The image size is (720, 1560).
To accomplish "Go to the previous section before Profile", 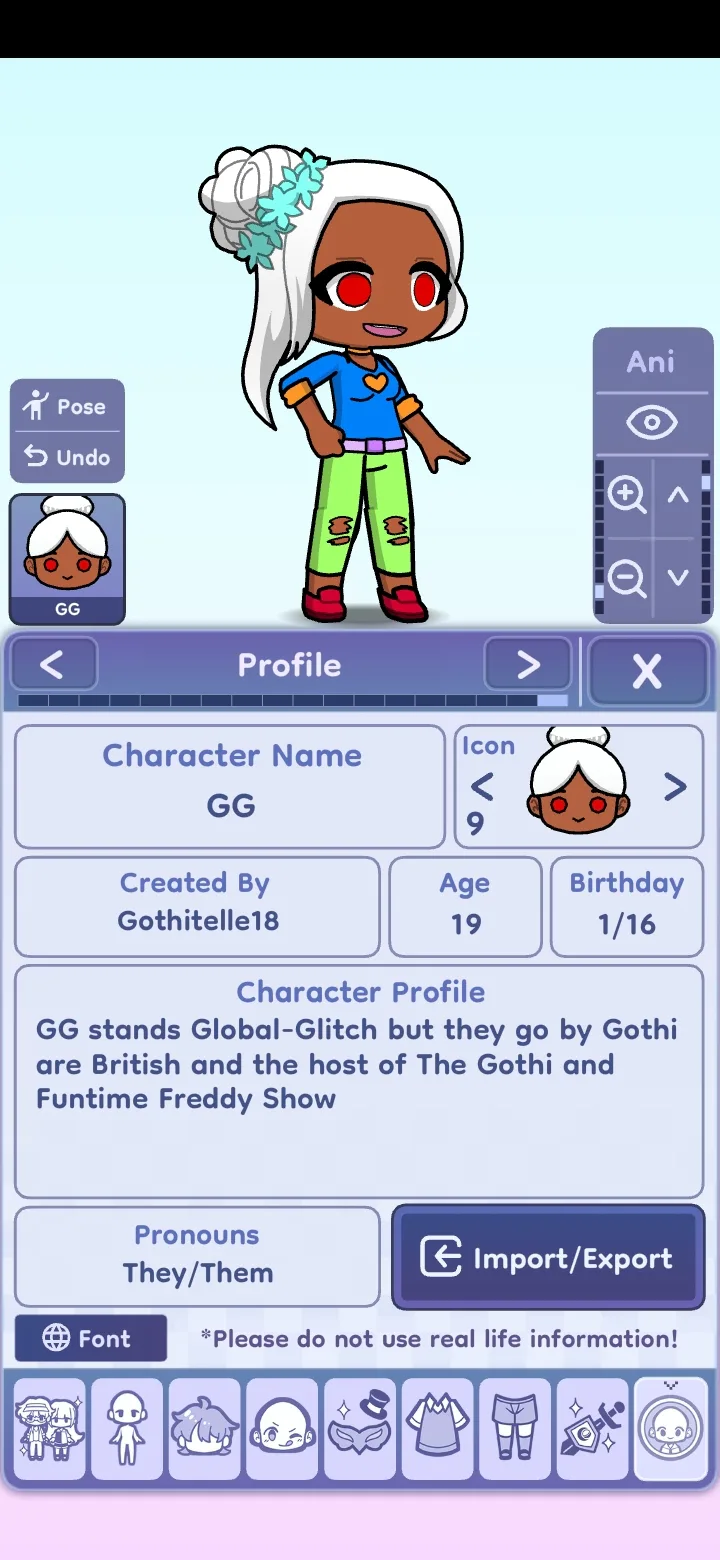I will pyautogui.click(x=53, y=665).
